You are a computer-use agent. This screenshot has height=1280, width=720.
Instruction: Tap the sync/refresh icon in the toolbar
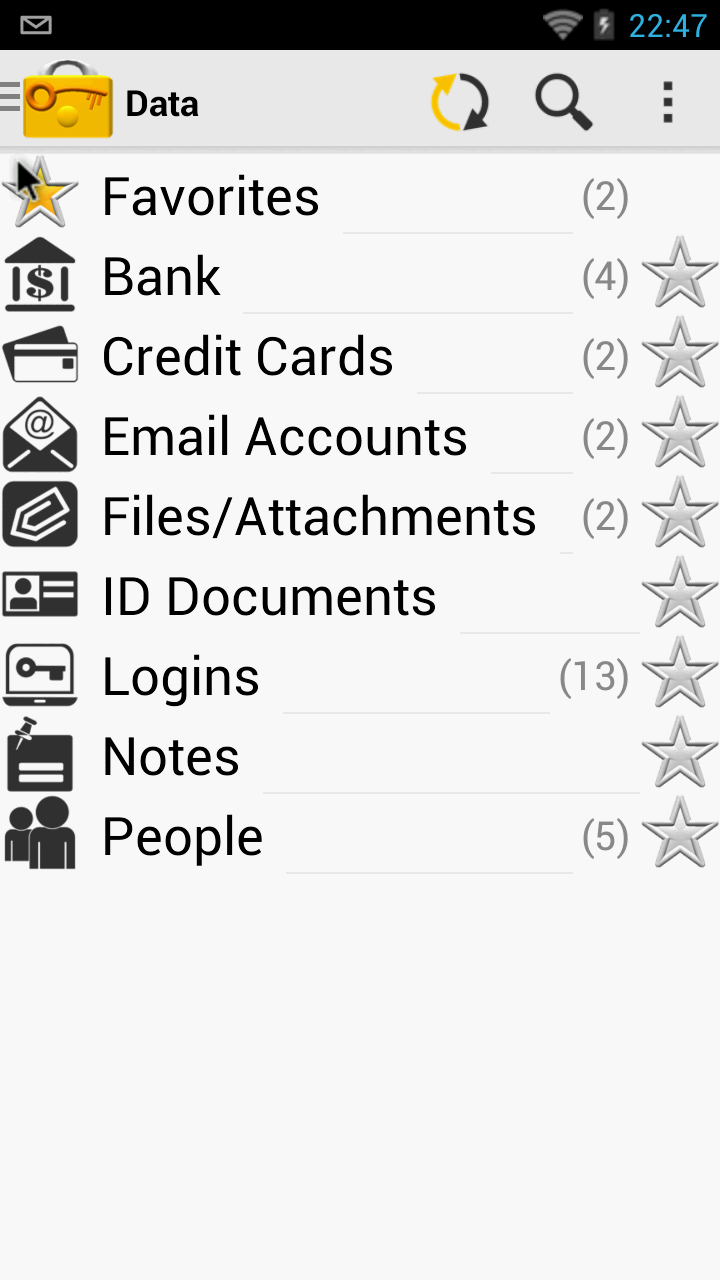click(458, 100)
